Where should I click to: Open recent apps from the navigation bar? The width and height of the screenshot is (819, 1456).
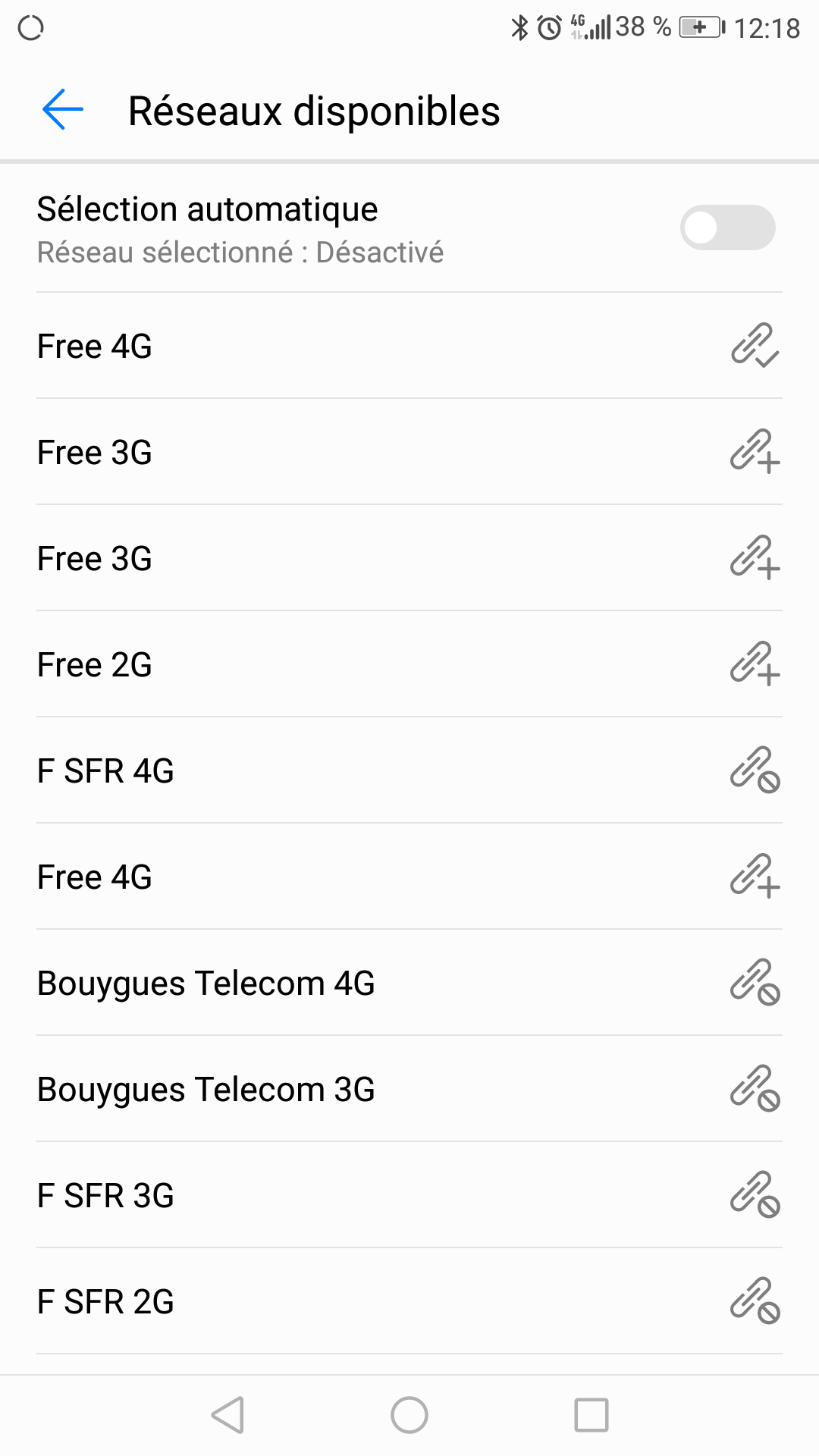coord(591,1415)
